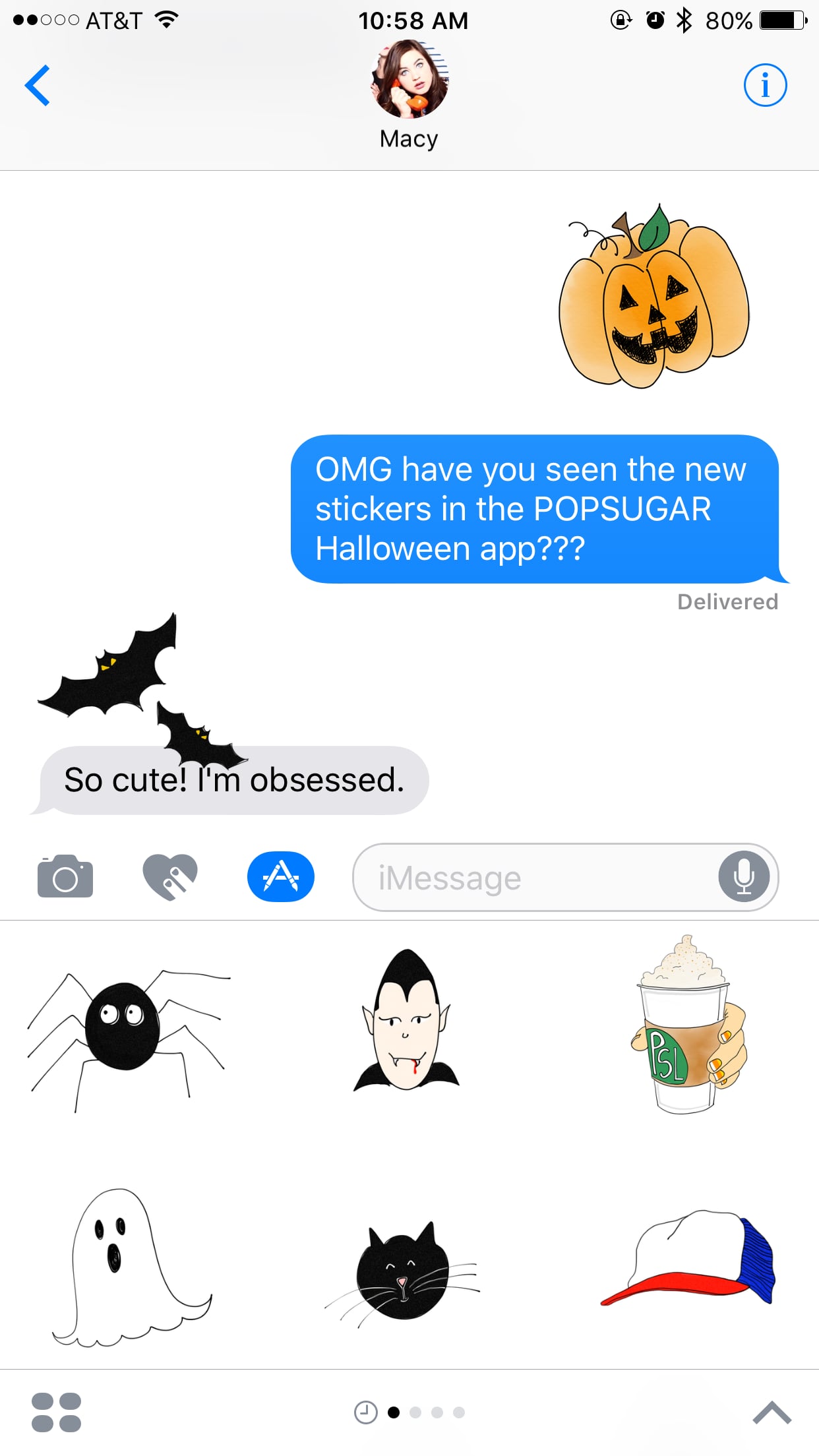Open the iMessage app drawer grid

pyautogui.click(x=57, y=1412)
